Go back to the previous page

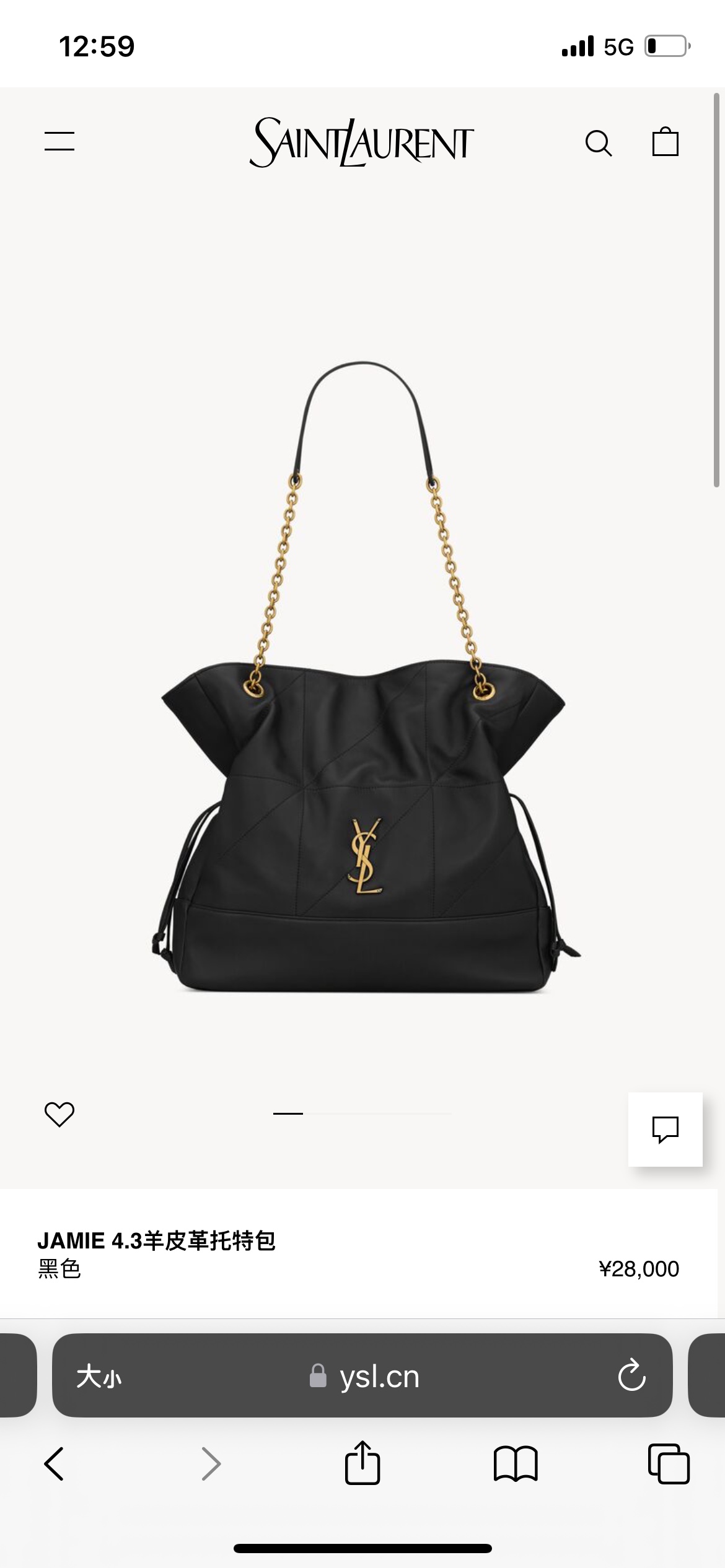click(55, 1464)
